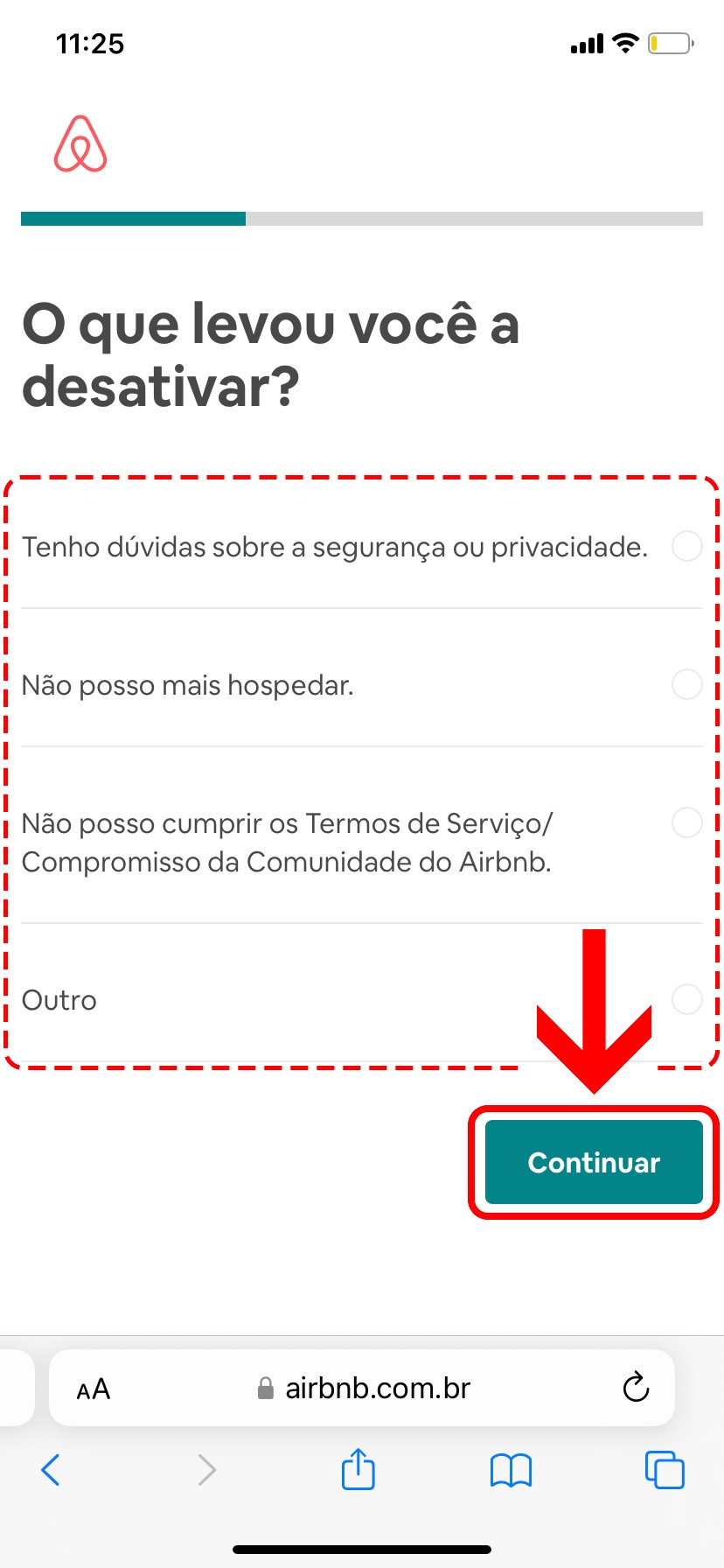
Task: Show open Safari tabs
Action: (665, 1470)
